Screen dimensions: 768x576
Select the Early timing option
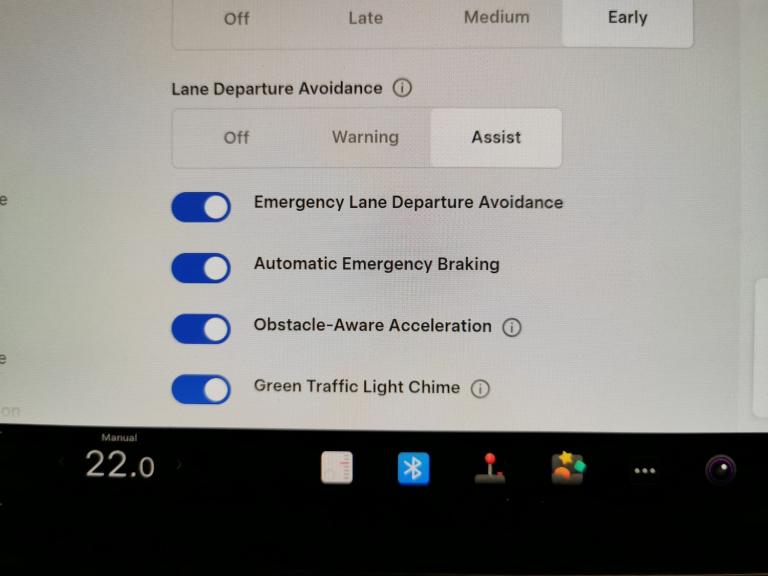(627, 18)
